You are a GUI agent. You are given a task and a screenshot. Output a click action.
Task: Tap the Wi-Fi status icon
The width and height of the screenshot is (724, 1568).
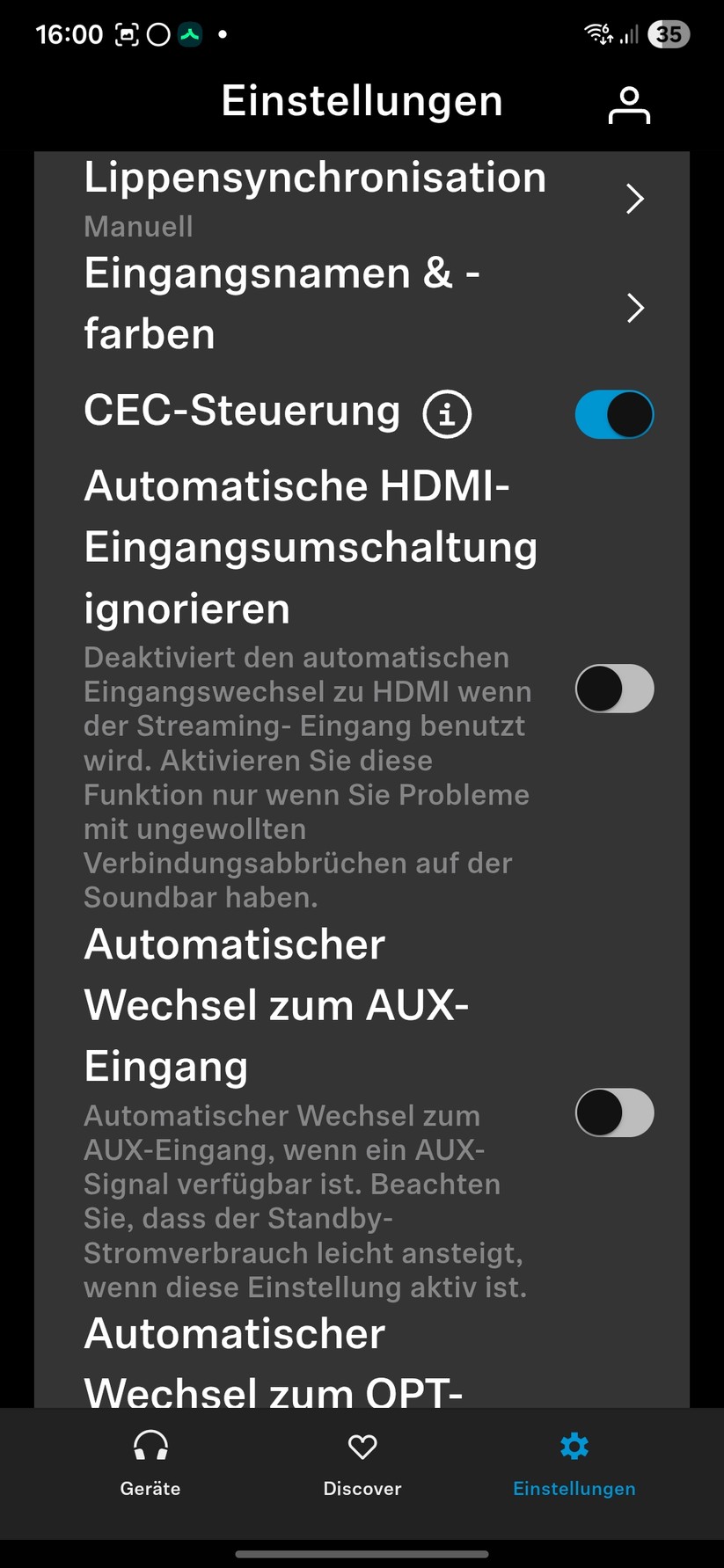597,33
